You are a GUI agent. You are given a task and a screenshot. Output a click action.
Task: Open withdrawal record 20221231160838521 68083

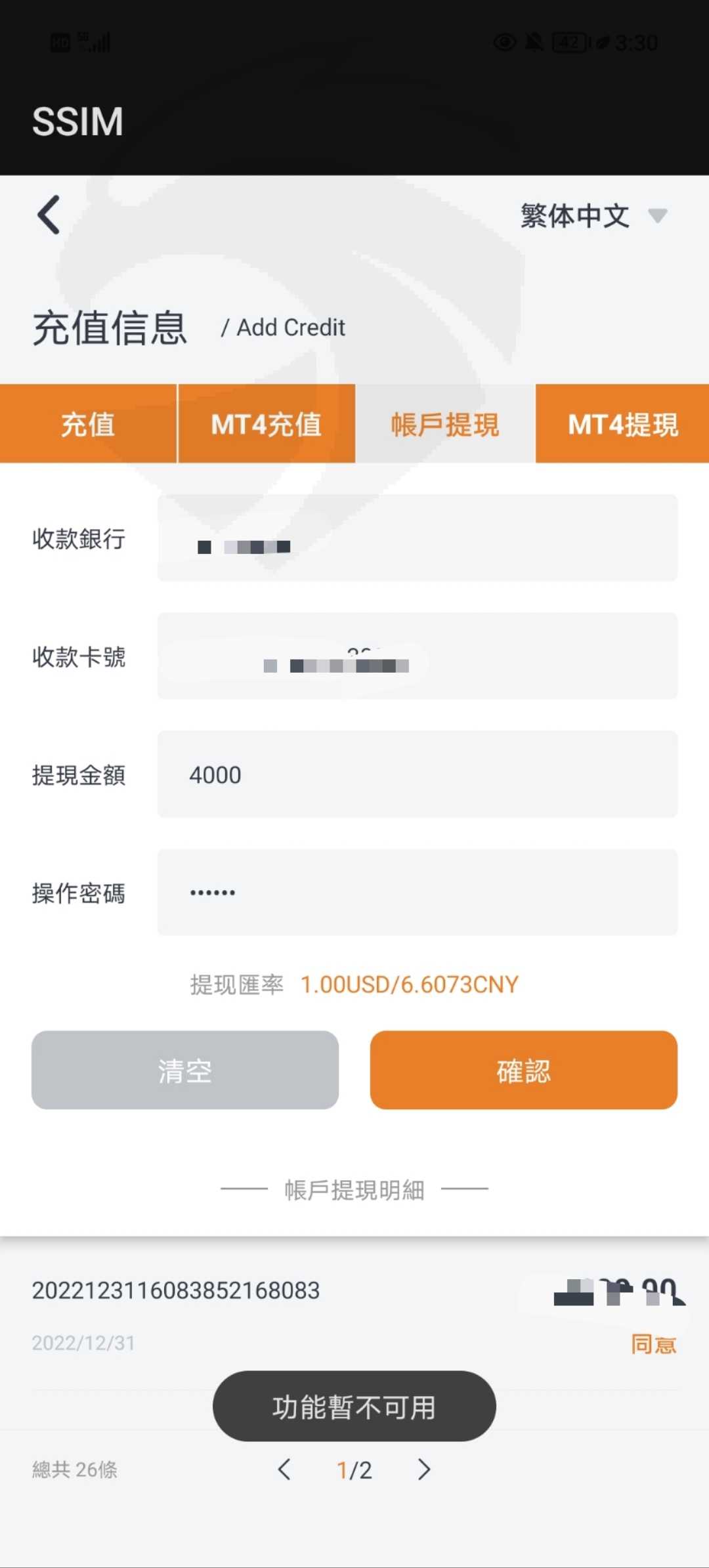(x=354, y=1315)
